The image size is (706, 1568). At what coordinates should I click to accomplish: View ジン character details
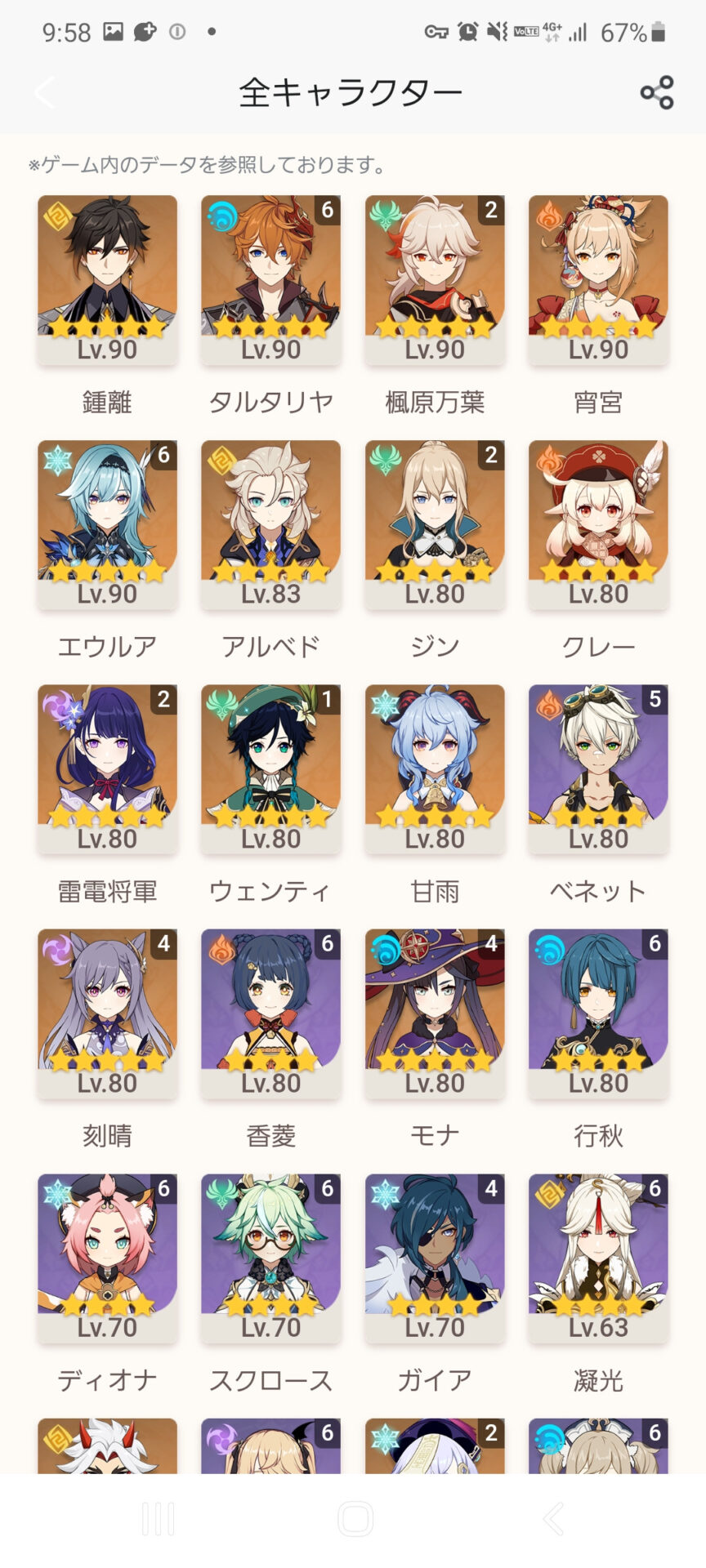[435, 524]
